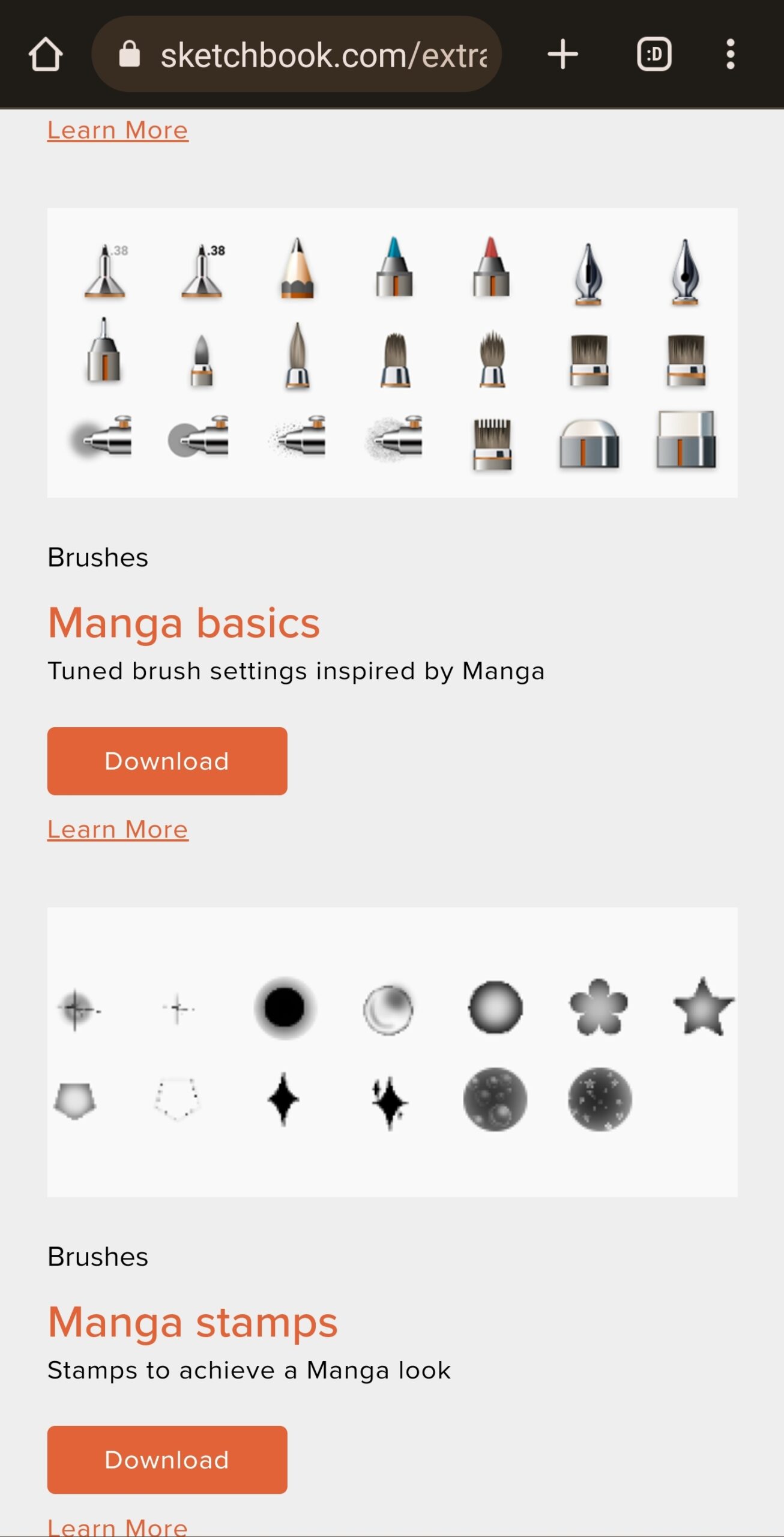
Task: Open the Manga stamps title link
Action: (x=193, y=1321)
